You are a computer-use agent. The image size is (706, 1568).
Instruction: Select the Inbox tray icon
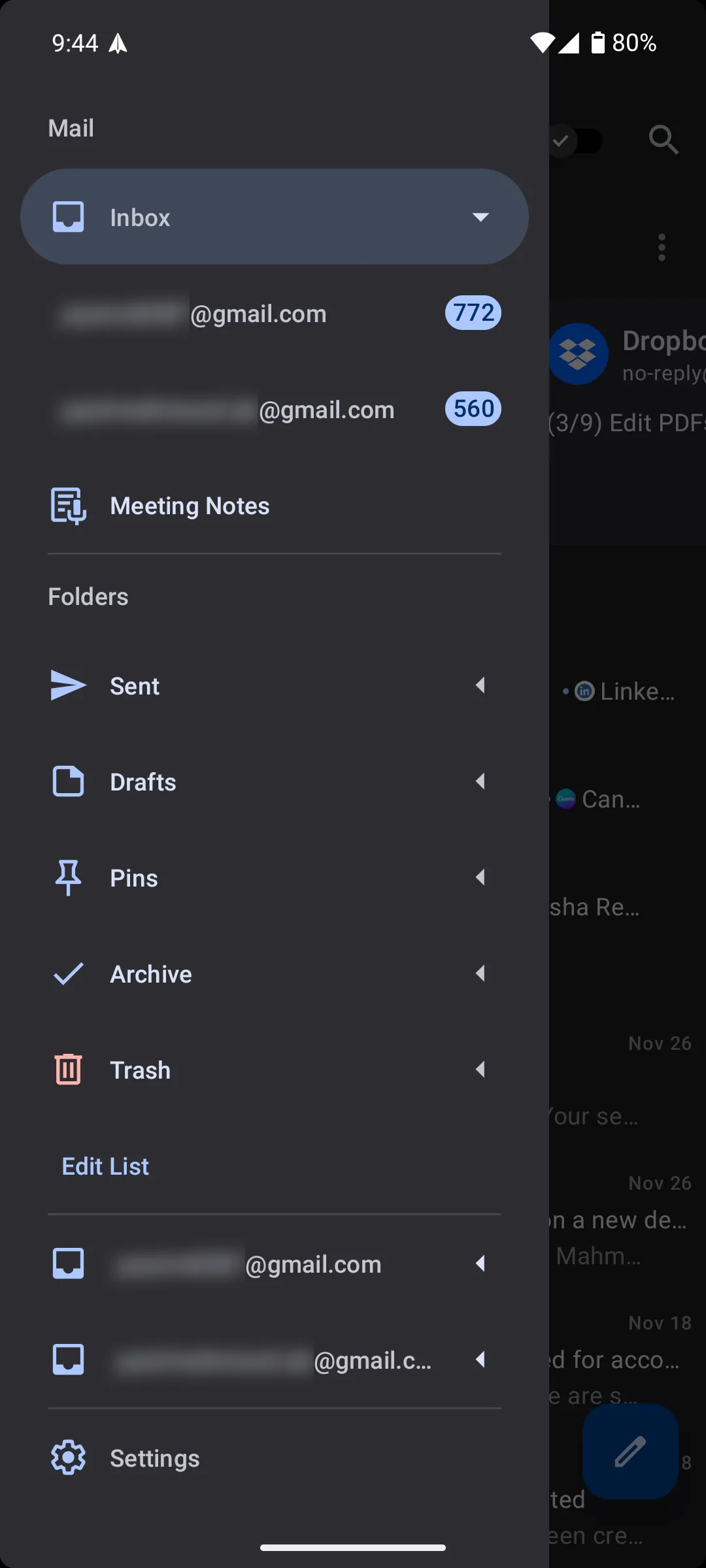(67, 216)
